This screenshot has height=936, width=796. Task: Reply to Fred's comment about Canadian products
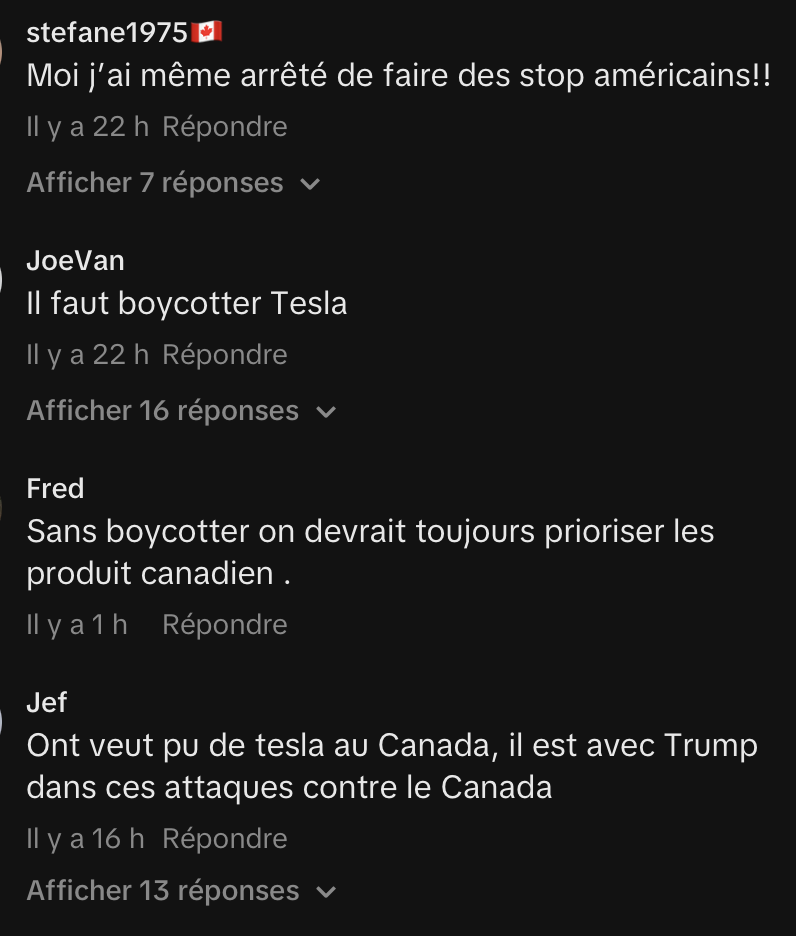click(x=224, y=624)
